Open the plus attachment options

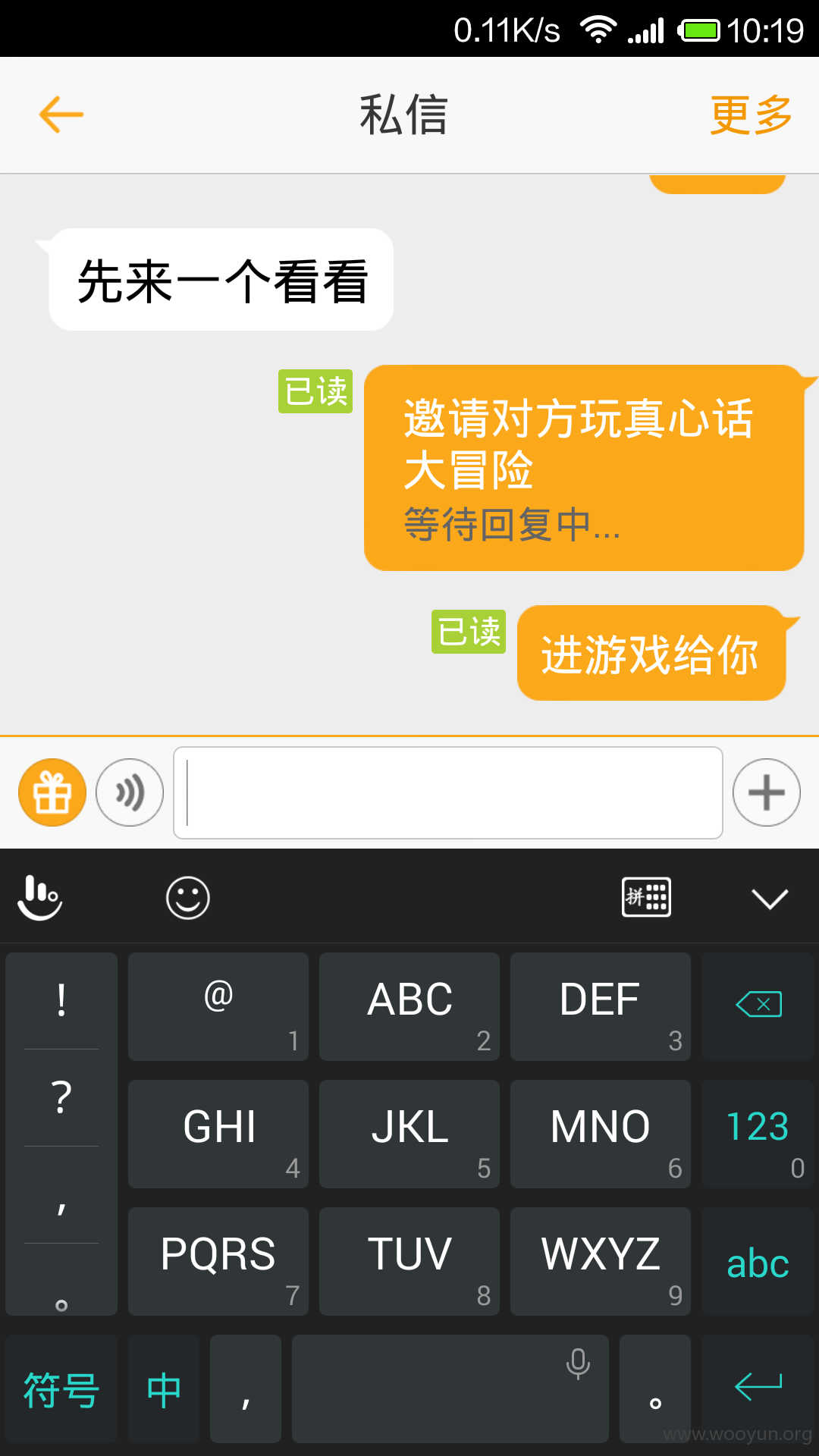(x=767, y=792)
